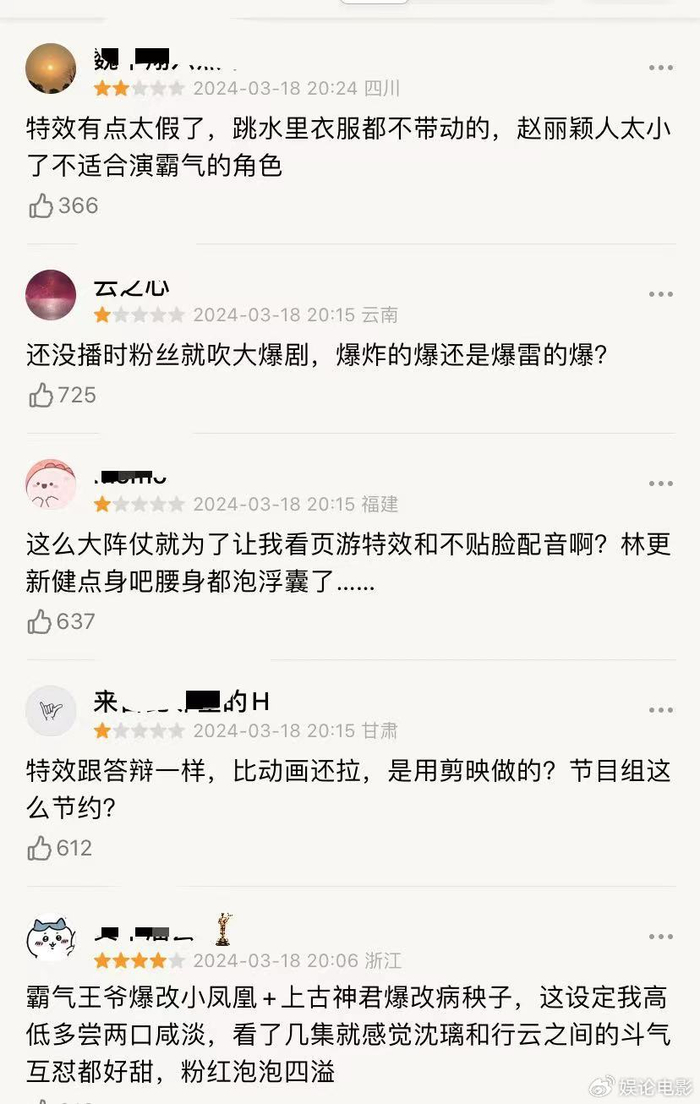View the cartoon cat avatar profile from 浙江

click(x=51, y=939)
